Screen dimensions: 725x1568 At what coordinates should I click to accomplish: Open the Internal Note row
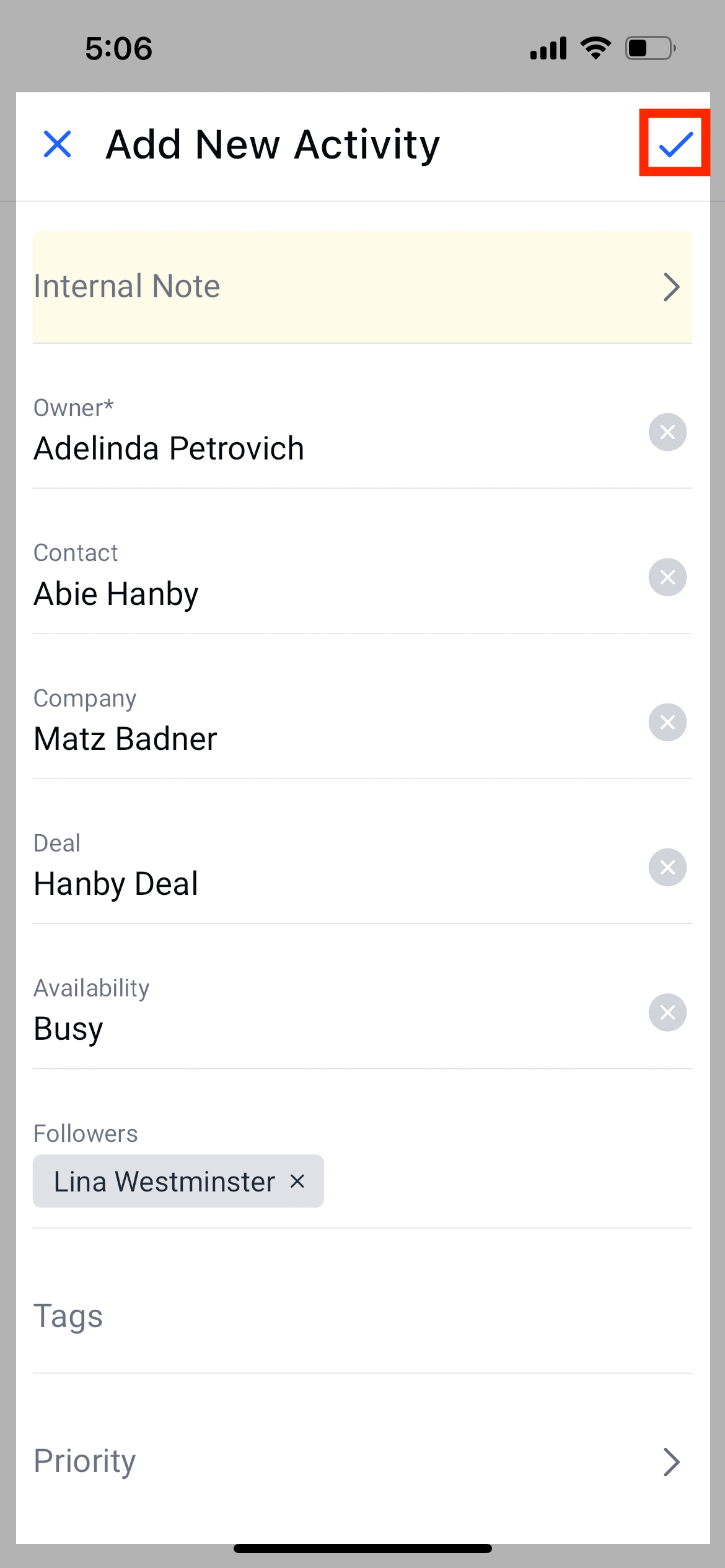tap(362, 287)
